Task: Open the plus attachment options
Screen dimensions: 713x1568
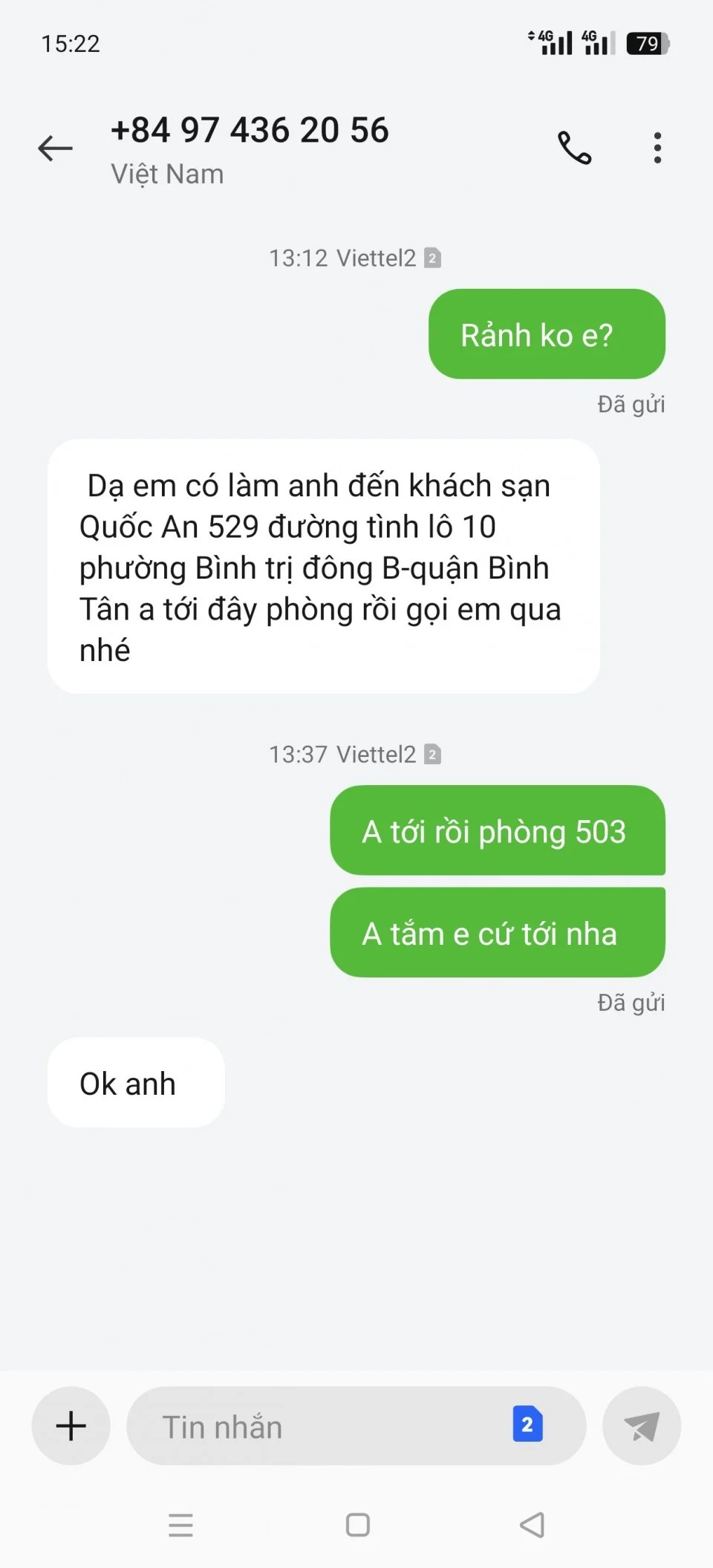Action: pos(71,1425)
